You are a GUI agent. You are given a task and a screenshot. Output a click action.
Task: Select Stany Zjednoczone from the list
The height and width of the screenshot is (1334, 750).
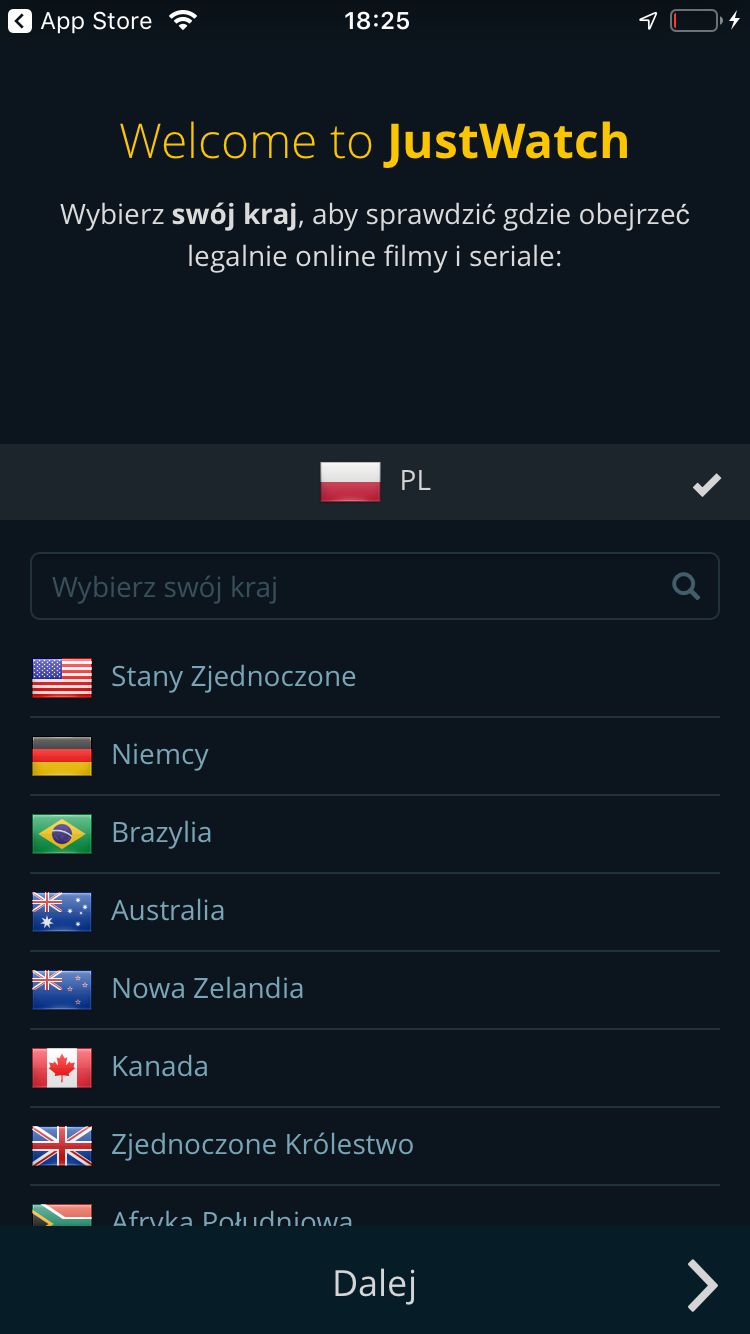[374, 677]
